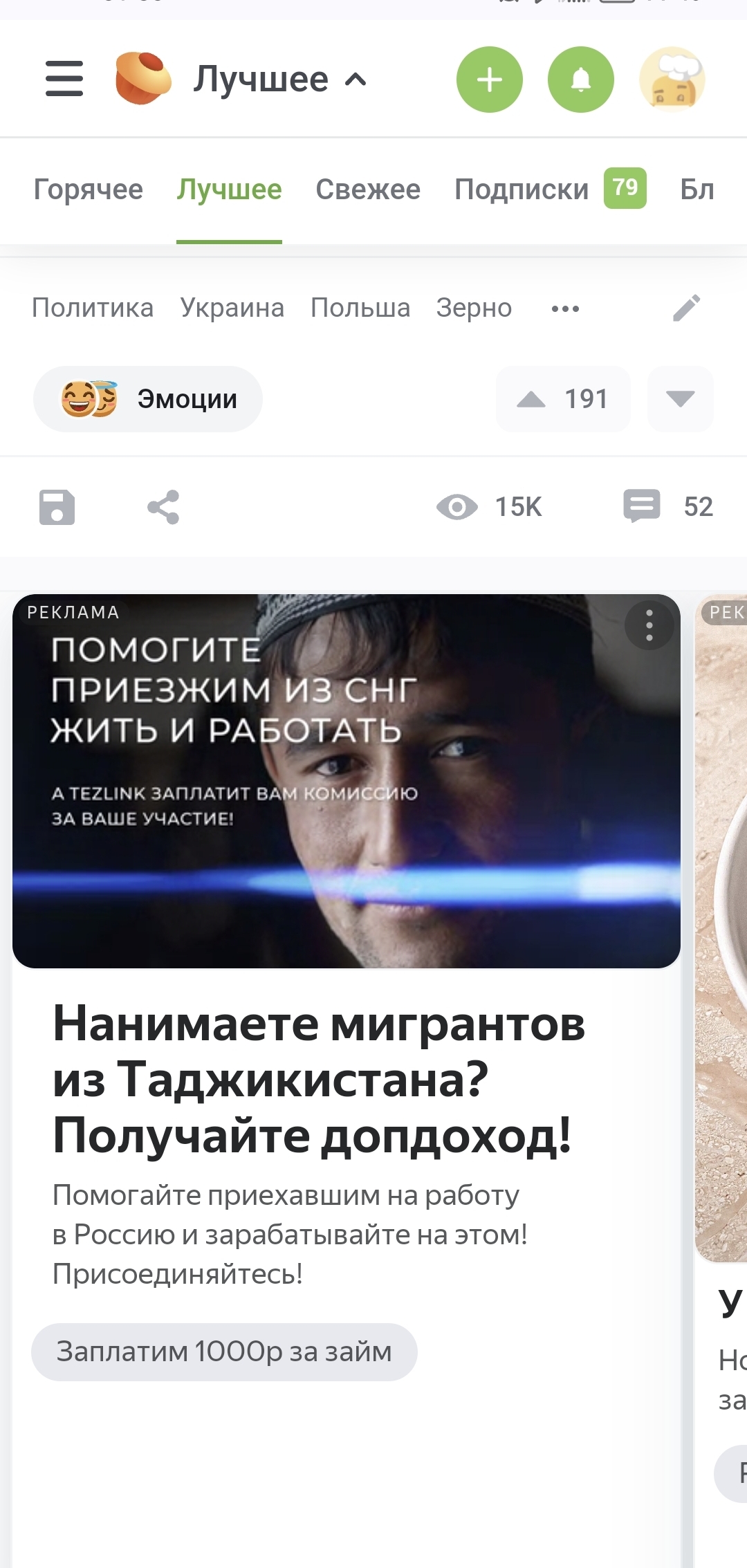This screenshot has width=747, height=1568.
Task: Select the Польша tag
Action: tap(360, 308)
